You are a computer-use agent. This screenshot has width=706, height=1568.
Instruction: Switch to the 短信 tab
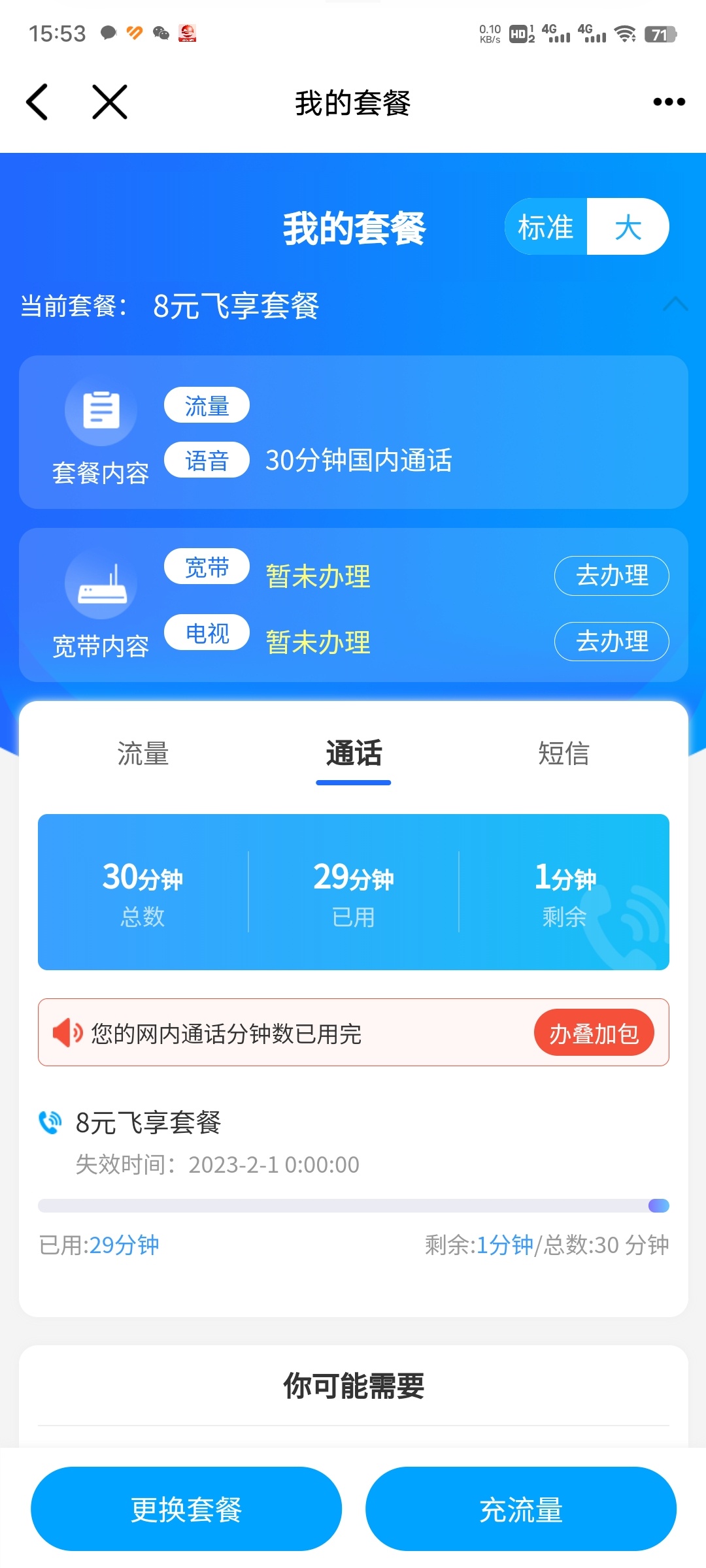(x=564, y=754)
